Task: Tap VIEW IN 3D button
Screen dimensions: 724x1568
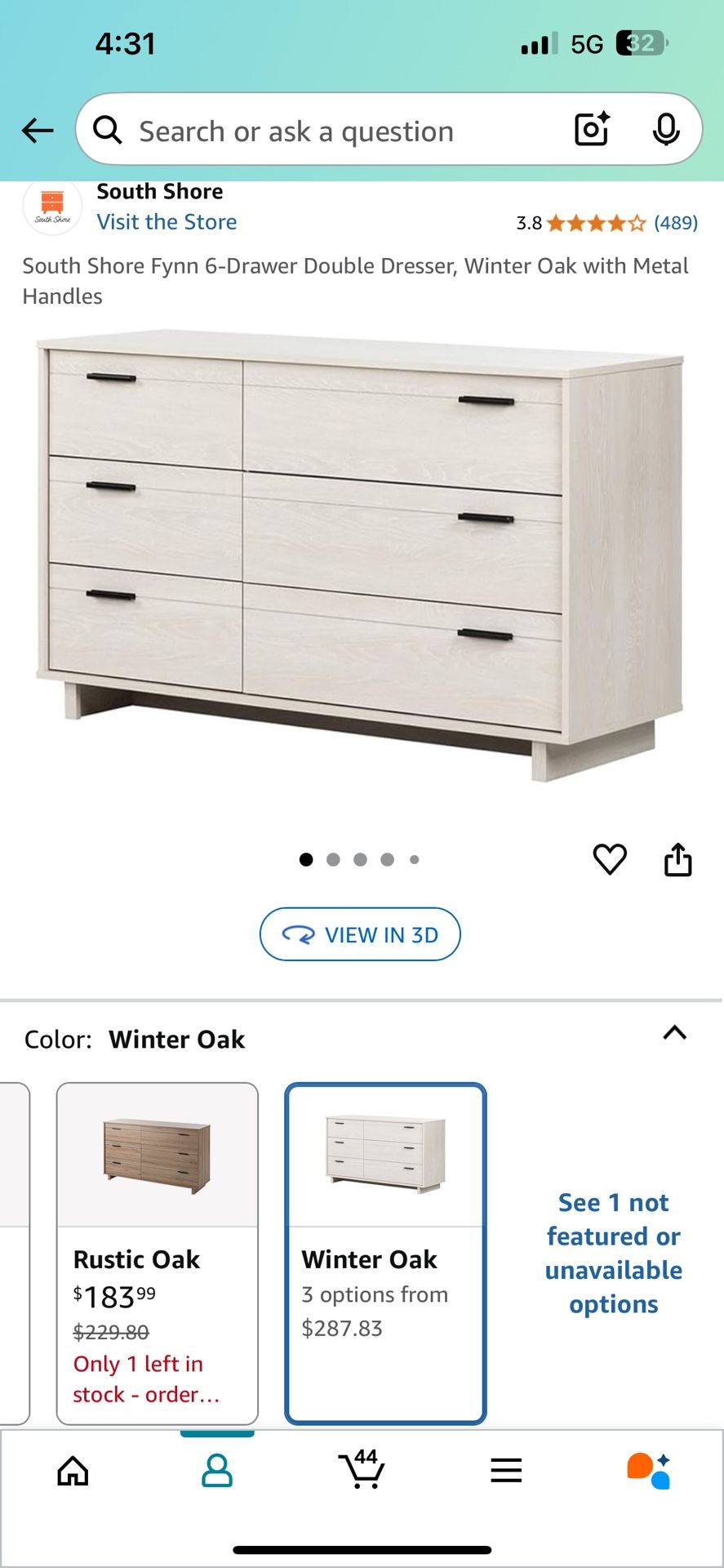Action: tap(360, 934)
